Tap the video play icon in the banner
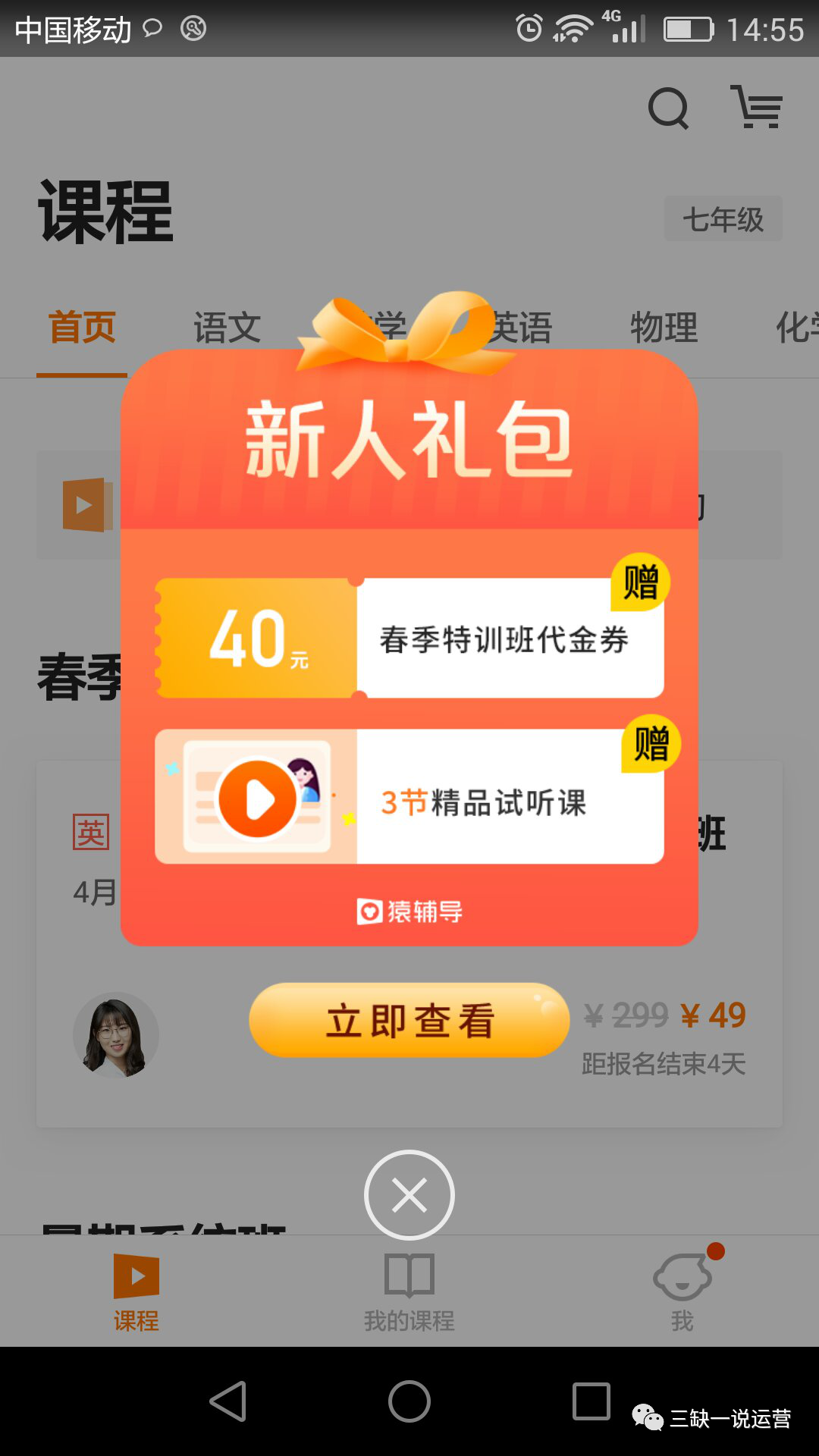This screenshot has width=819, height=1456. tap(86, 504)
